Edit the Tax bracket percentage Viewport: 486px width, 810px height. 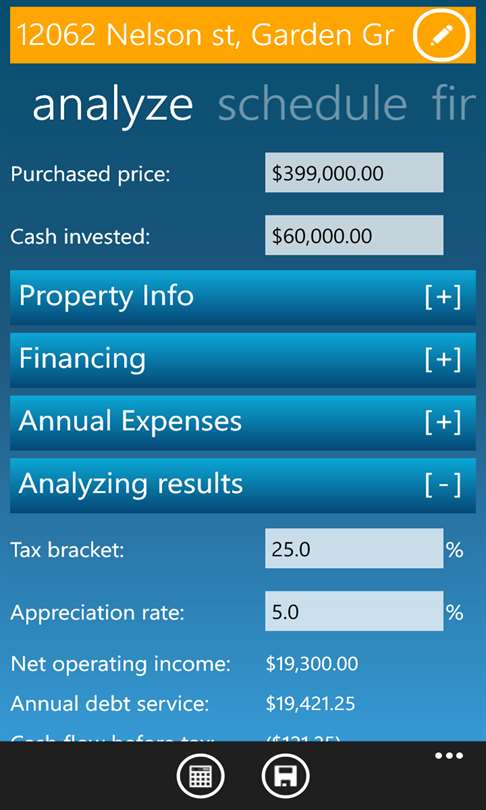point(354,548)
